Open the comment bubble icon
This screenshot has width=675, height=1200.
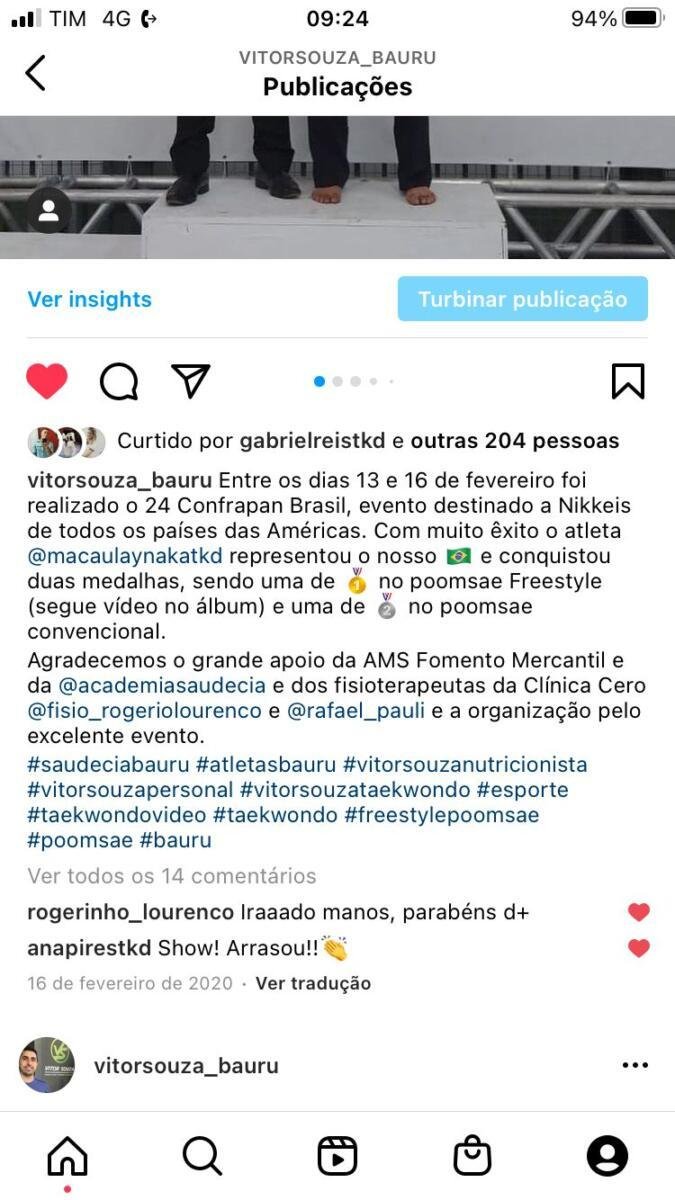pos(119,381)
